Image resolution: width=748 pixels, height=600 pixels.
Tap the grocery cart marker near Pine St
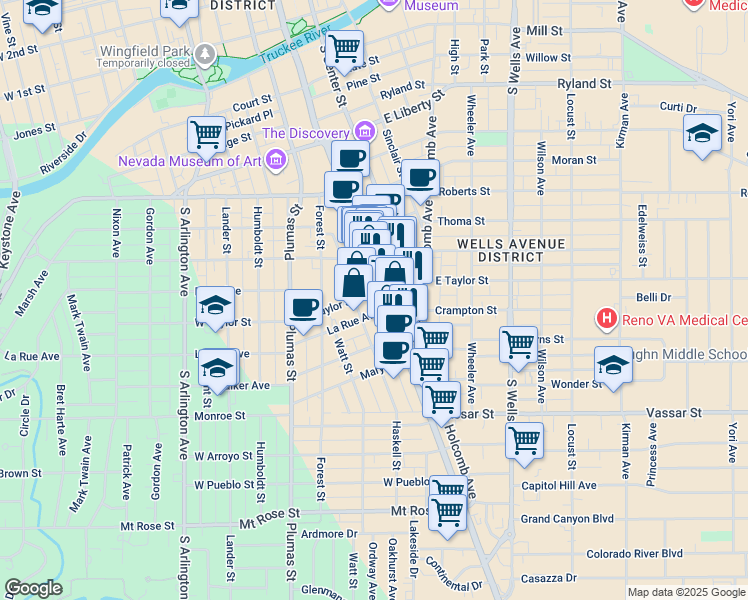(344, 50)
